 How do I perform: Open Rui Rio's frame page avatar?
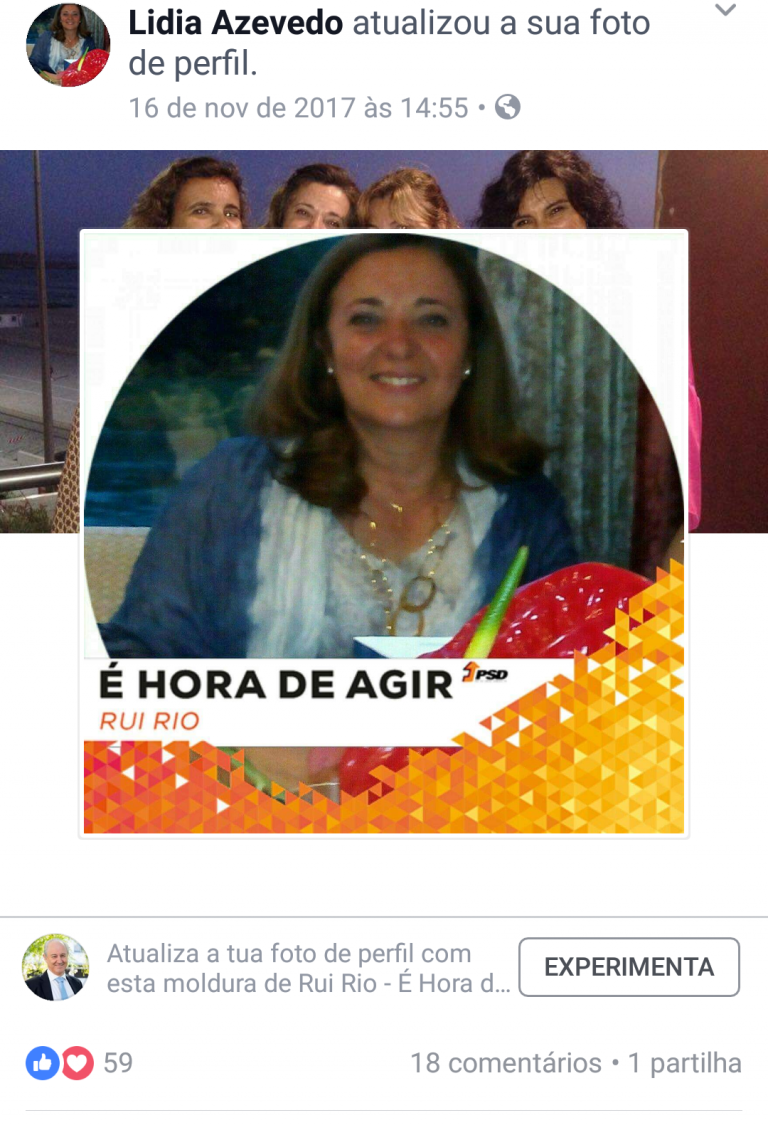point(55,967)
